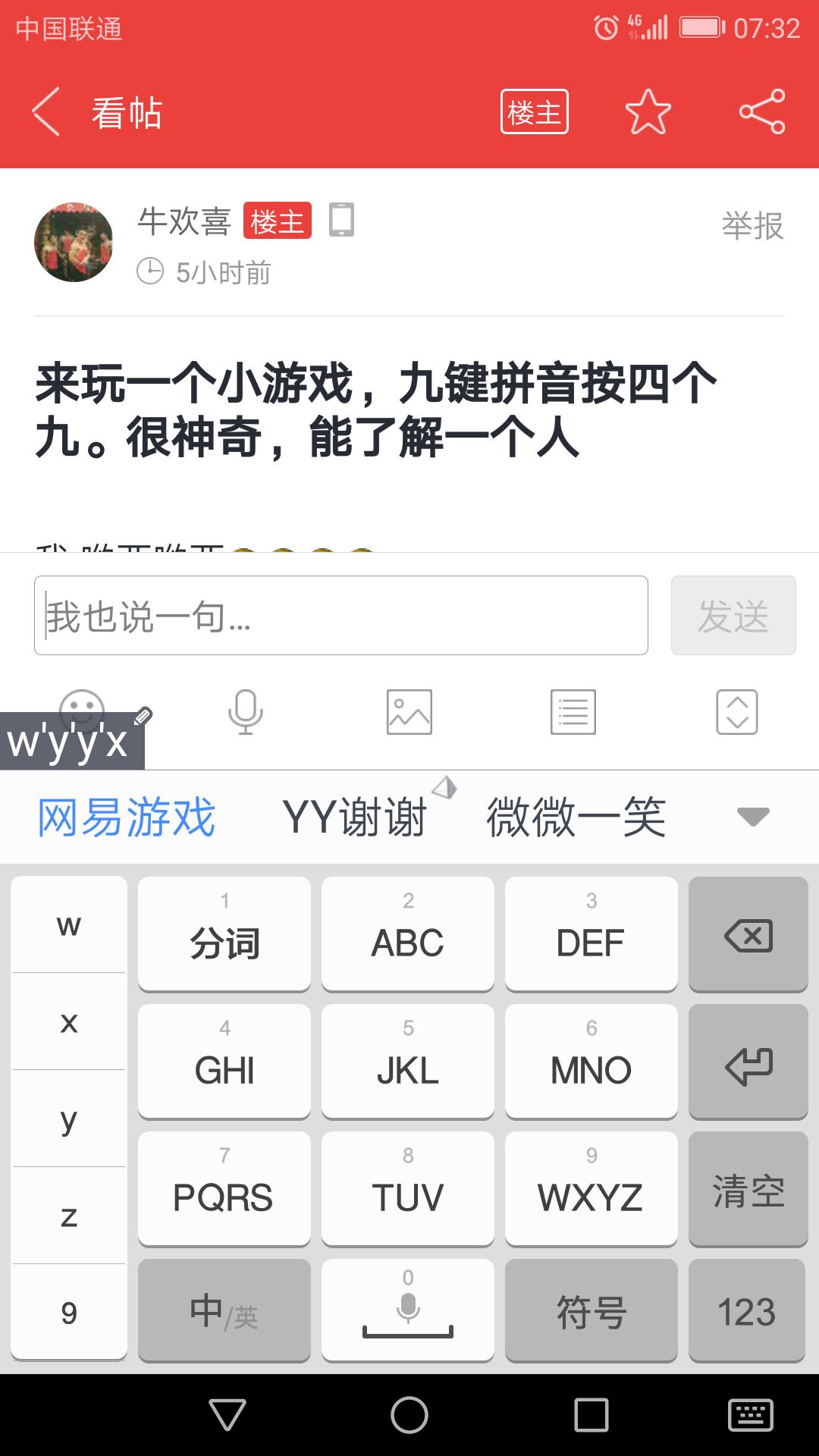819x1456 pixels.
Task: Clear typed pinyin with 清空
Action: (748, 1188)
